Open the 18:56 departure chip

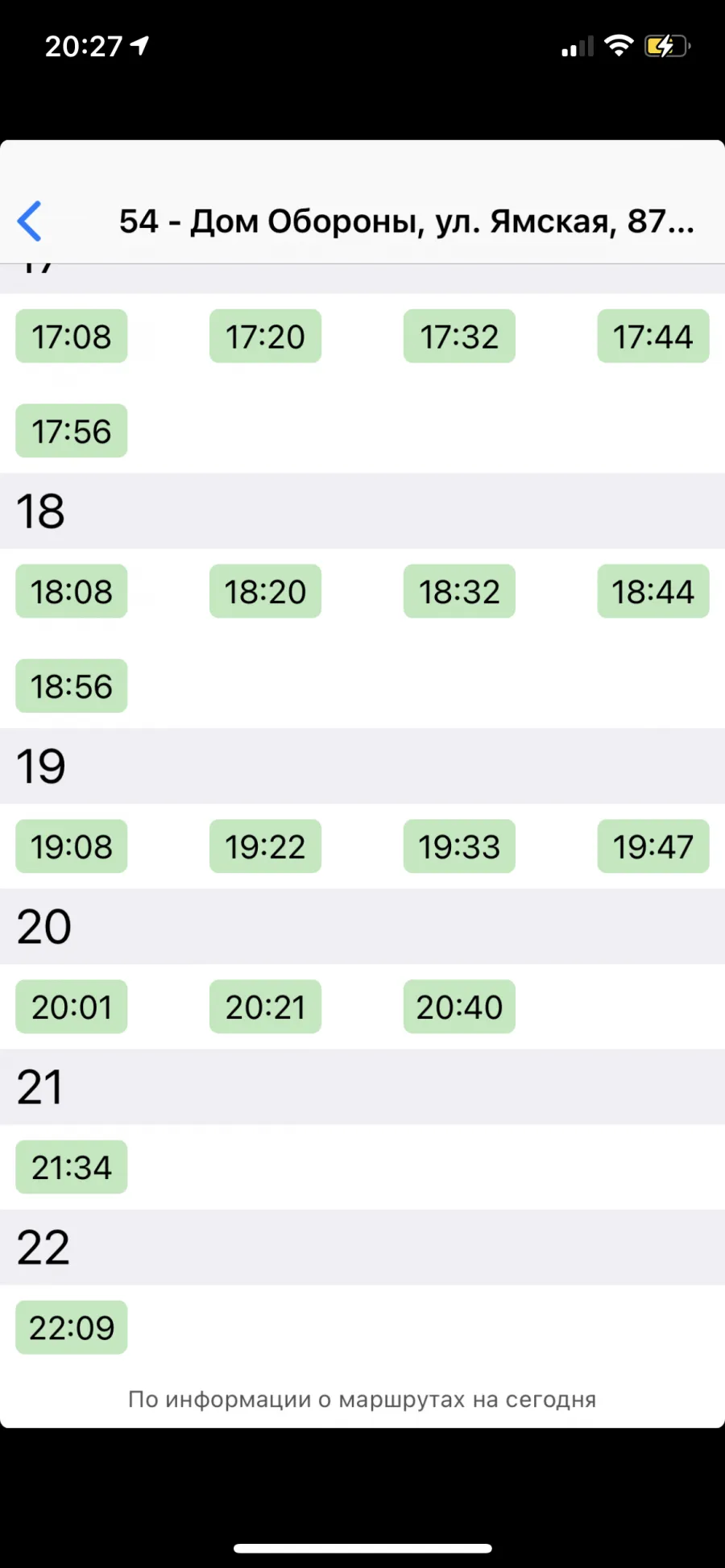(x=72, y=686)
